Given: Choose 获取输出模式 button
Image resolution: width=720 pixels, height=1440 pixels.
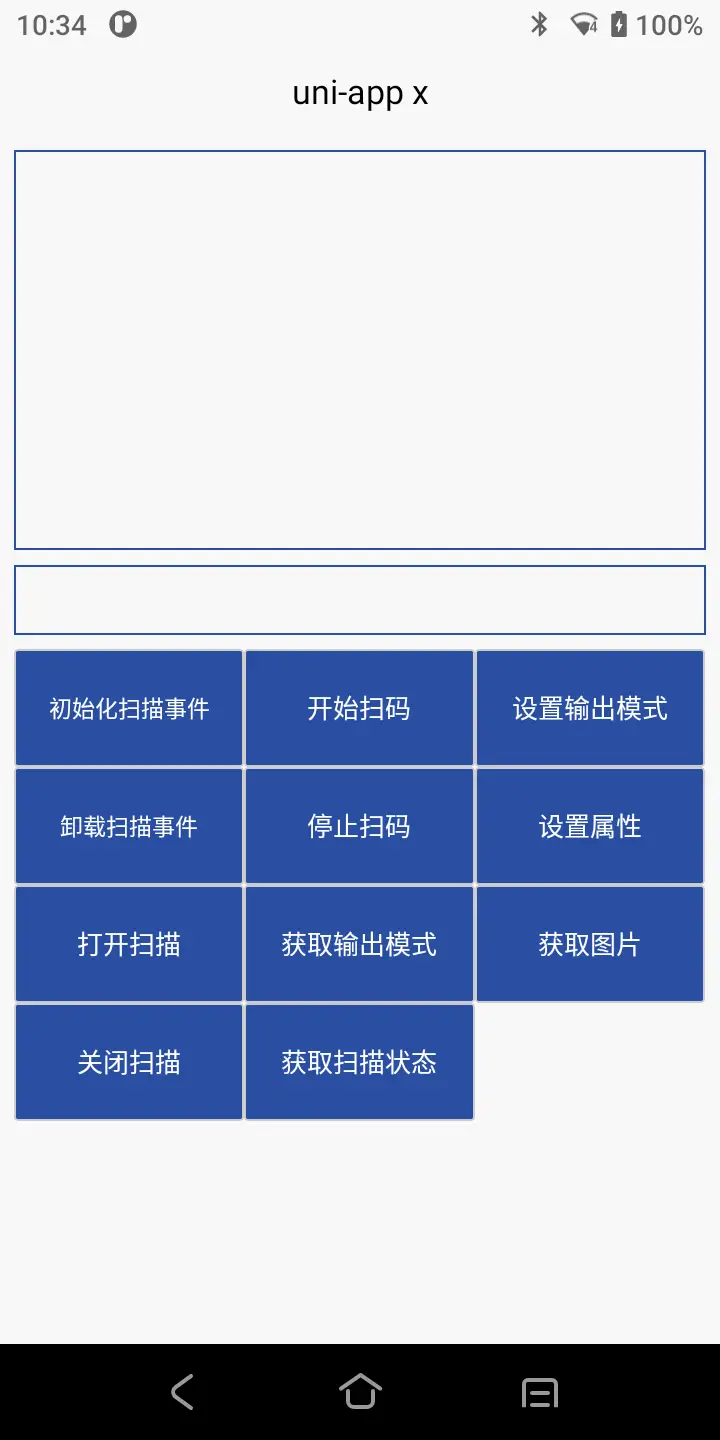Looking at the screenshot, I should click(x=359, y=944).
